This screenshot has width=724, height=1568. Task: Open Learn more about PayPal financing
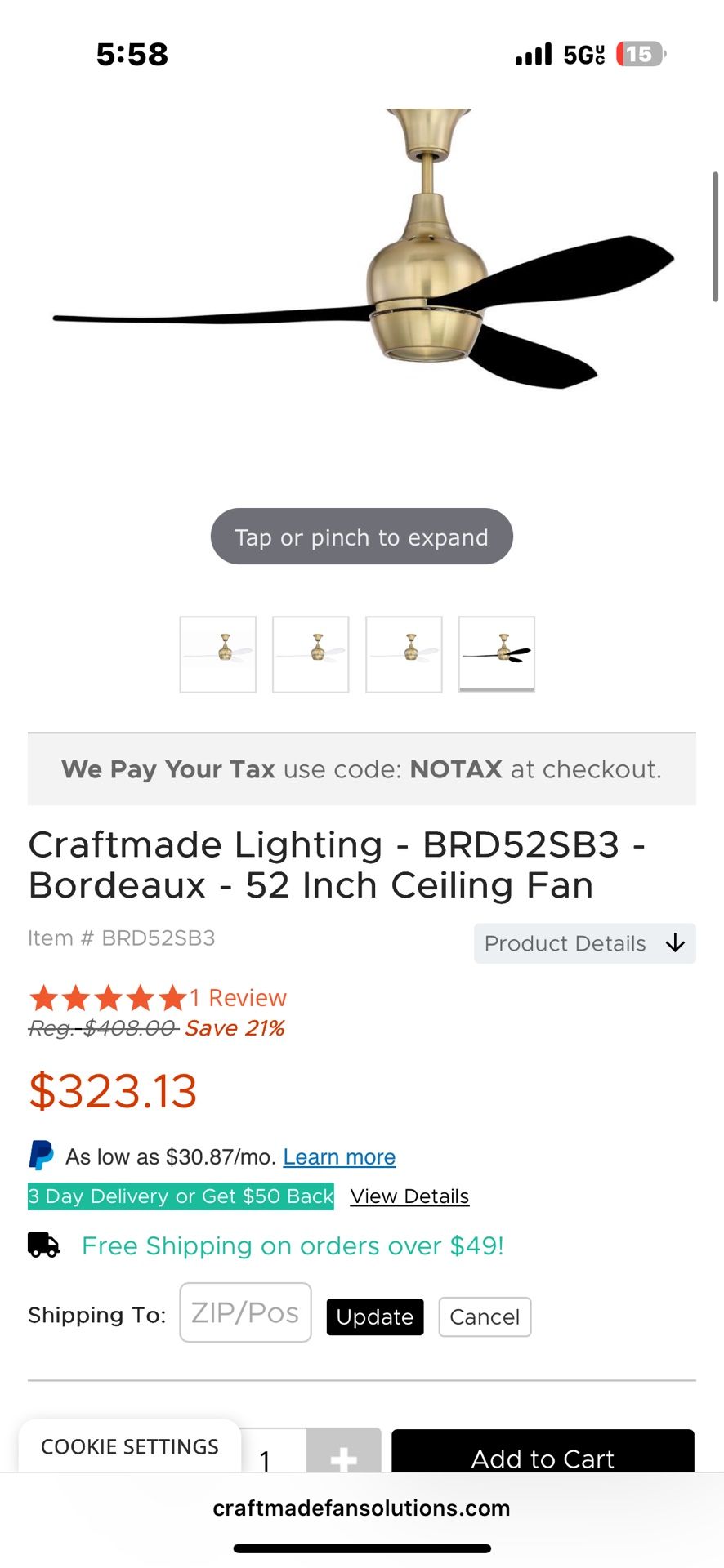pyautogui.click(x=338, y=1156)
